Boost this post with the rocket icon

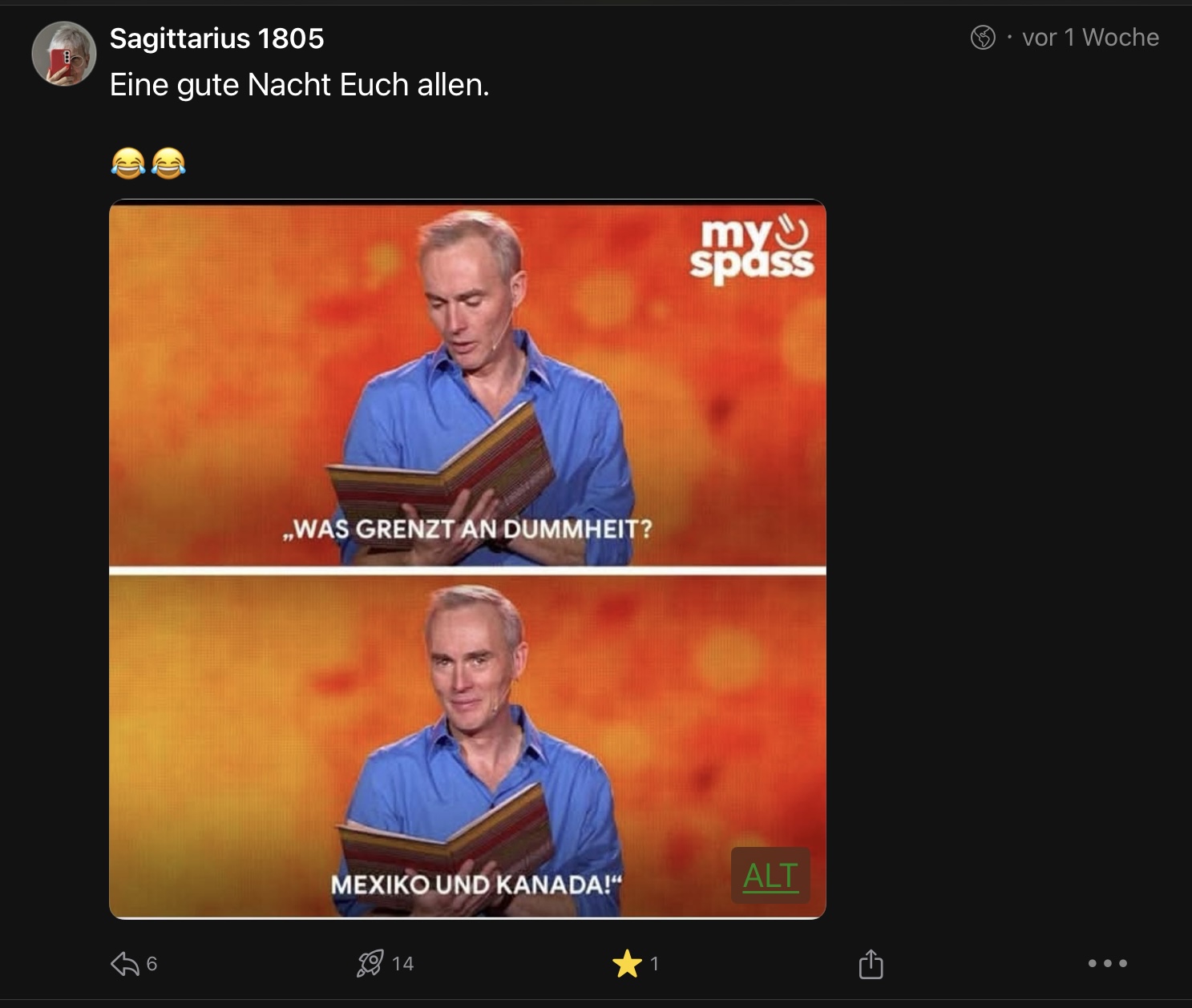(370, 963)
